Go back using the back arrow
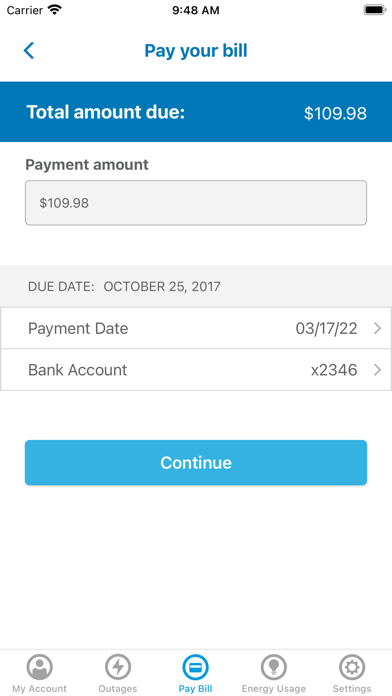 pyautogui.click(x=29, y=51)
